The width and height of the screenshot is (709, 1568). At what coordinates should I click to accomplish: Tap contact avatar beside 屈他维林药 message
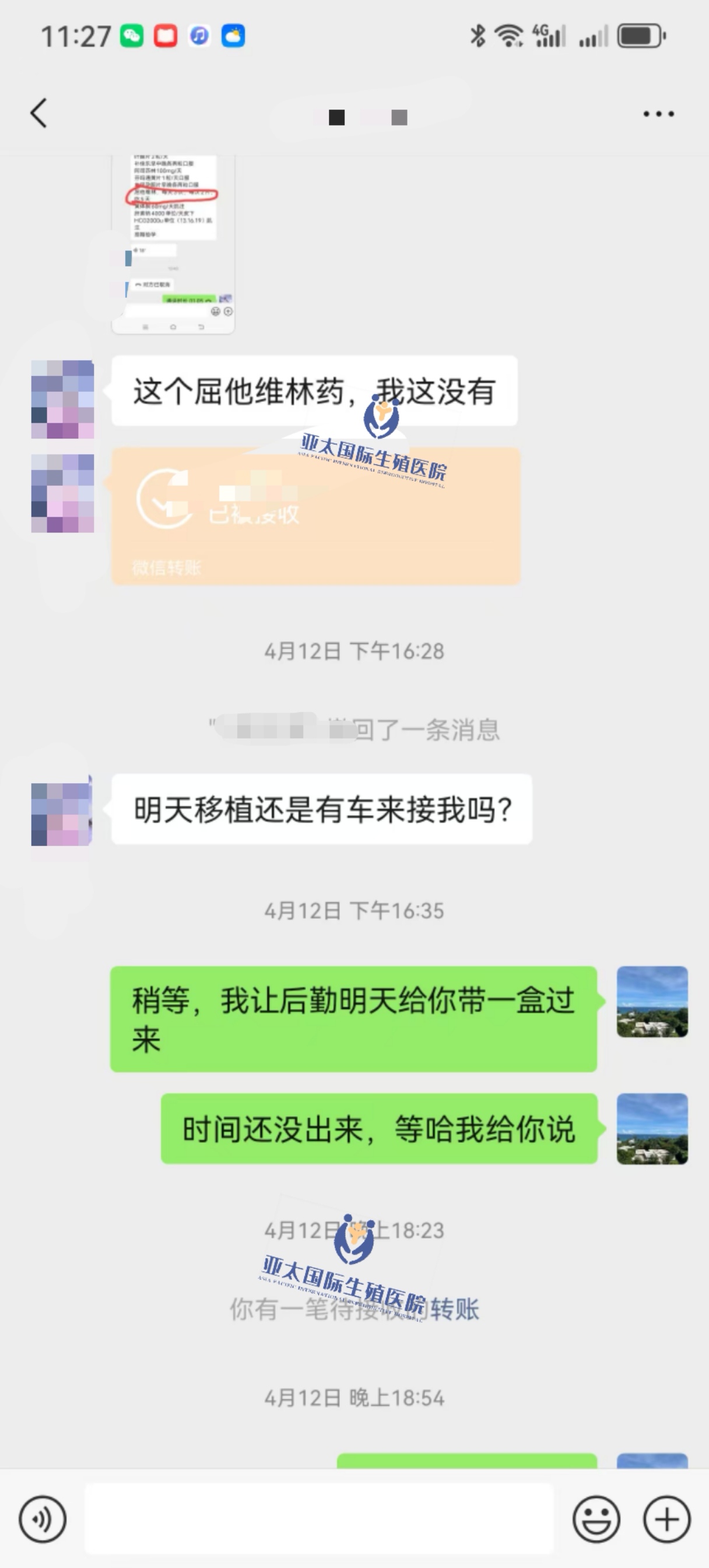63,399
